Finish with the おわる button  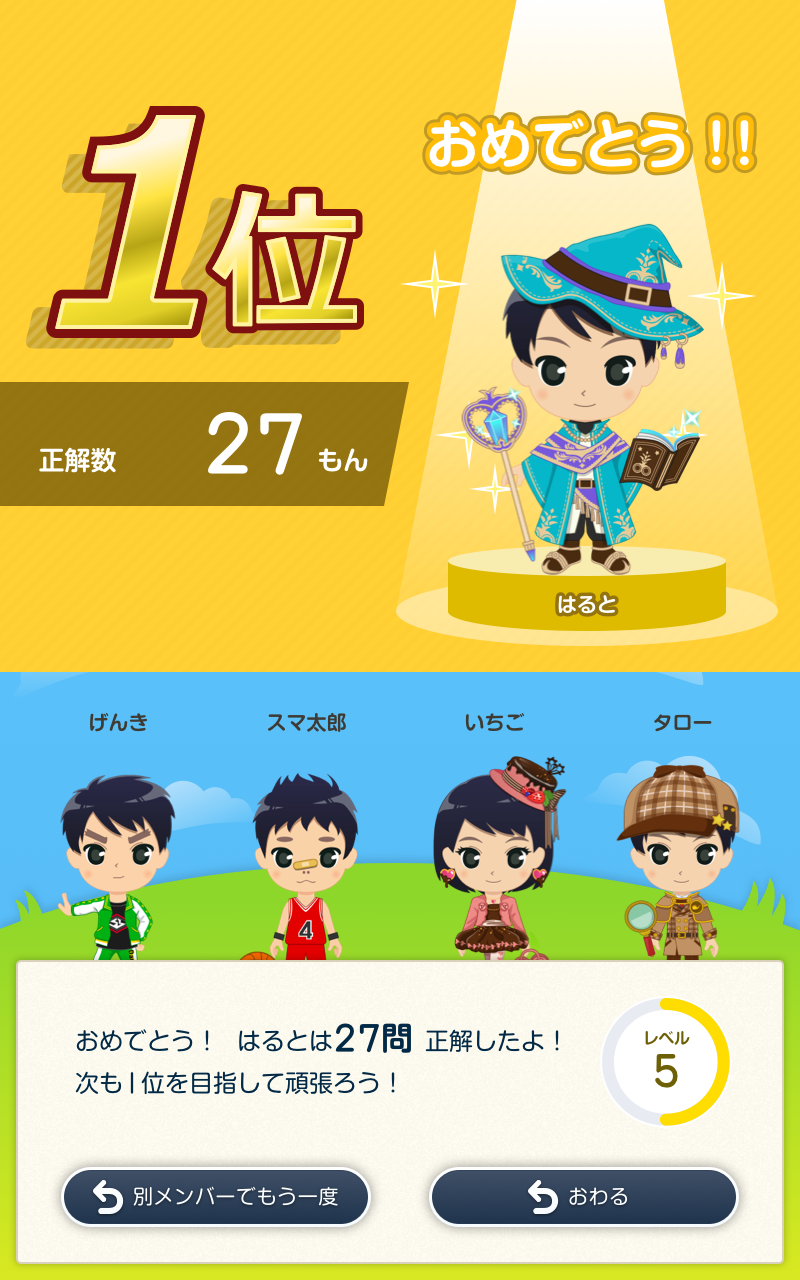pos(584,1197)
